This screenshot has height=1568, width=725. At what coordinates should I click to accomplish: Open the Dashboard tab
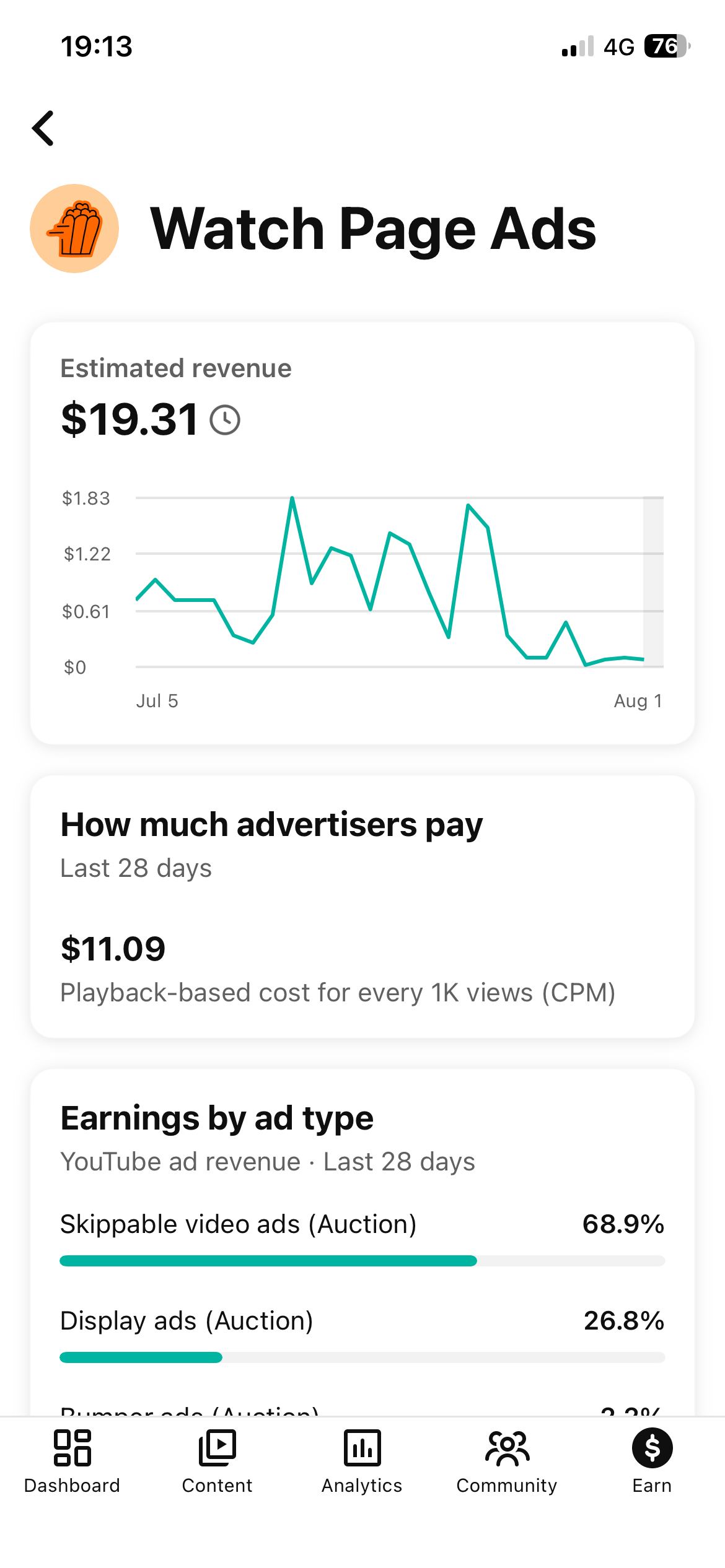[72, 1461]
